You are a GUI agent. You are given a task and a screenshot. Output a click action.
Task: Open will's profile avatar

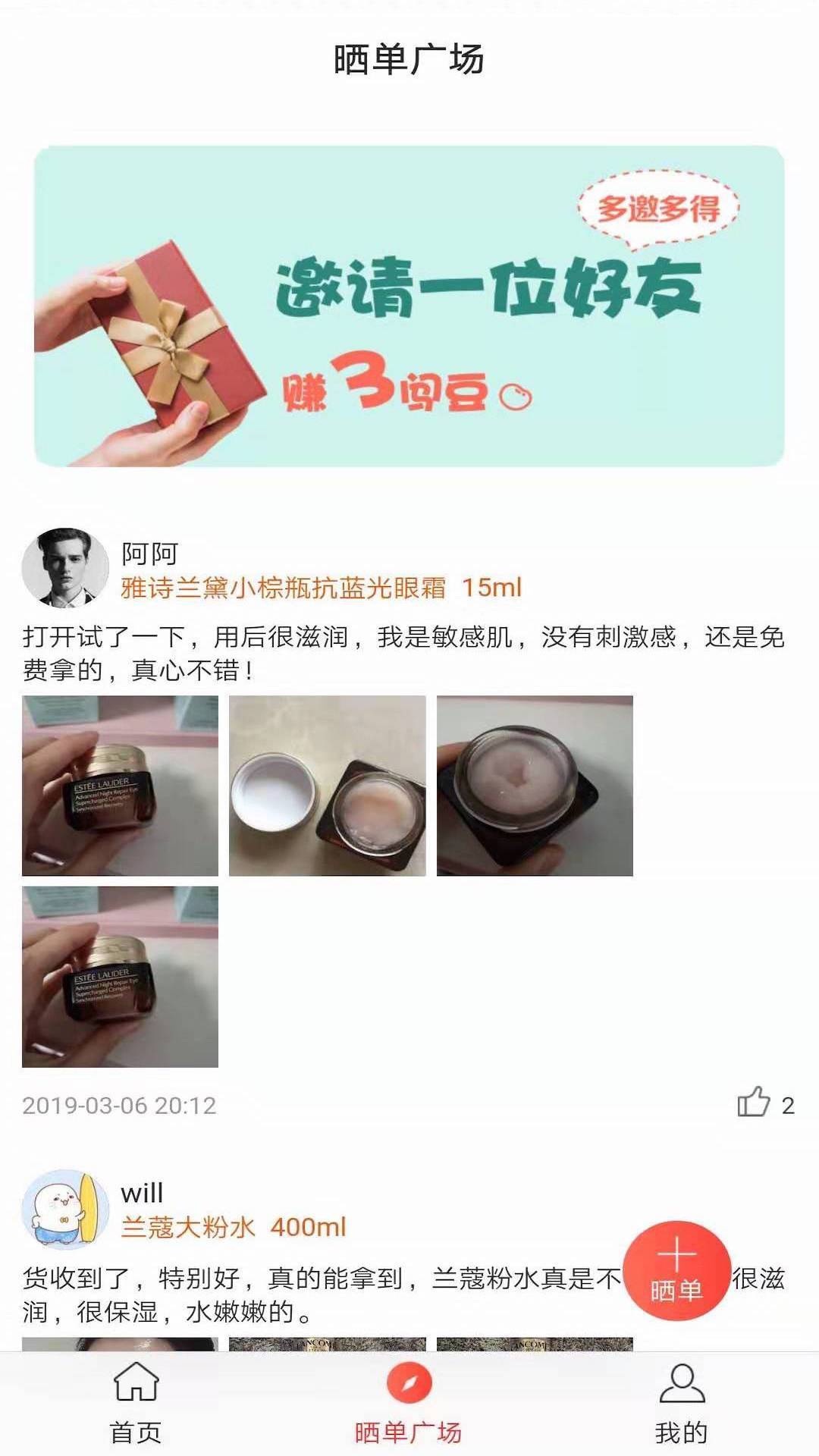point(65,1207)
